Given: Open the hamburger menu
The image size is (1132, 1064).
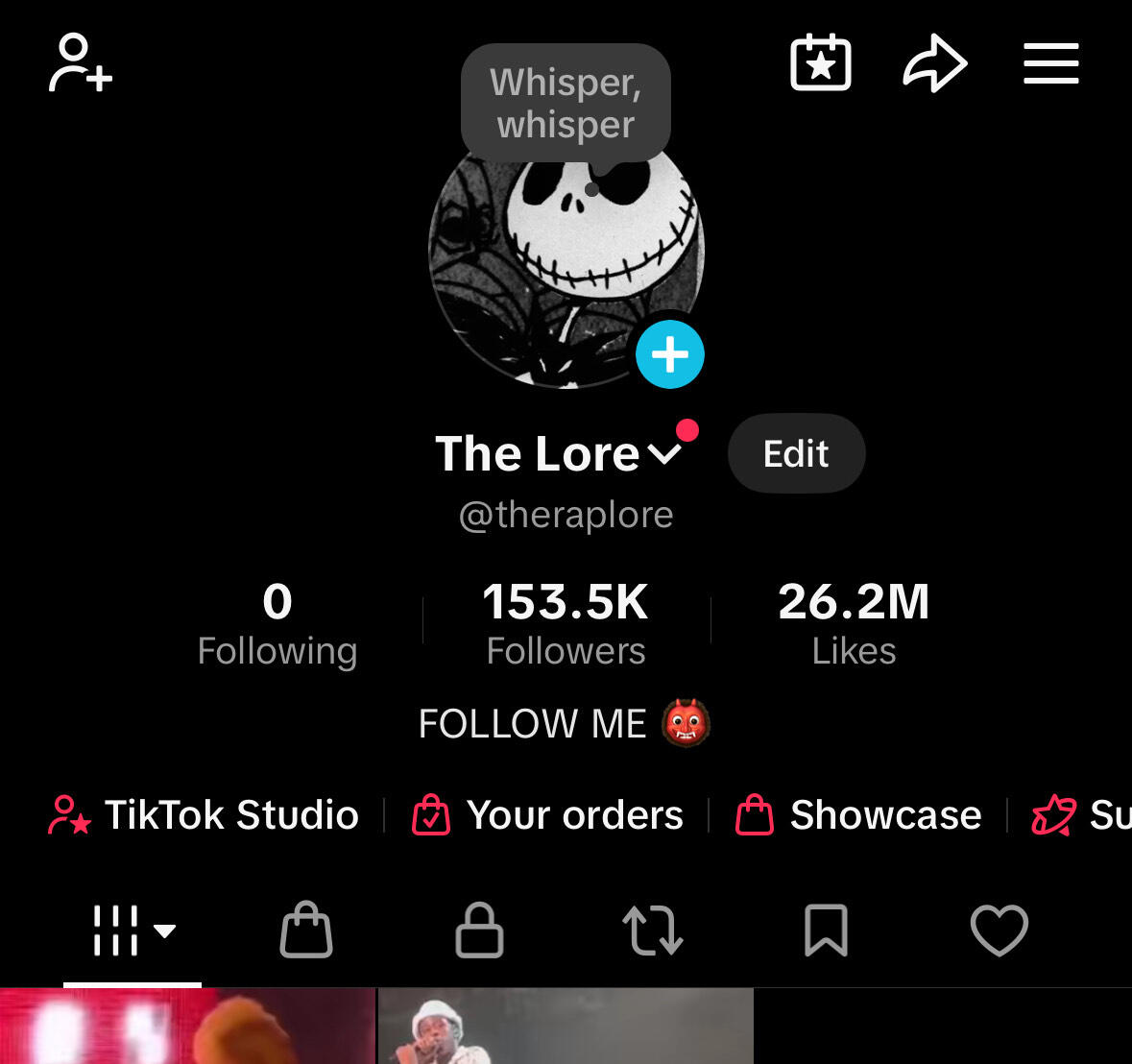Looking at the screenshot, I should (1050, 63).
